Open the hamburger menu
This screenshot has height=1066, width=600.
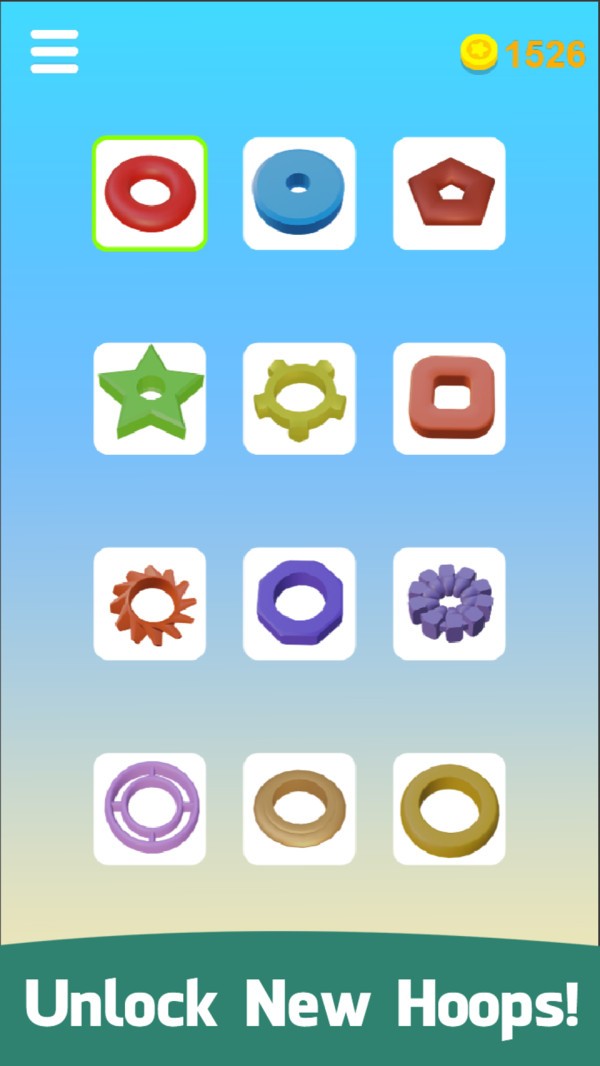tap(54, 51)
